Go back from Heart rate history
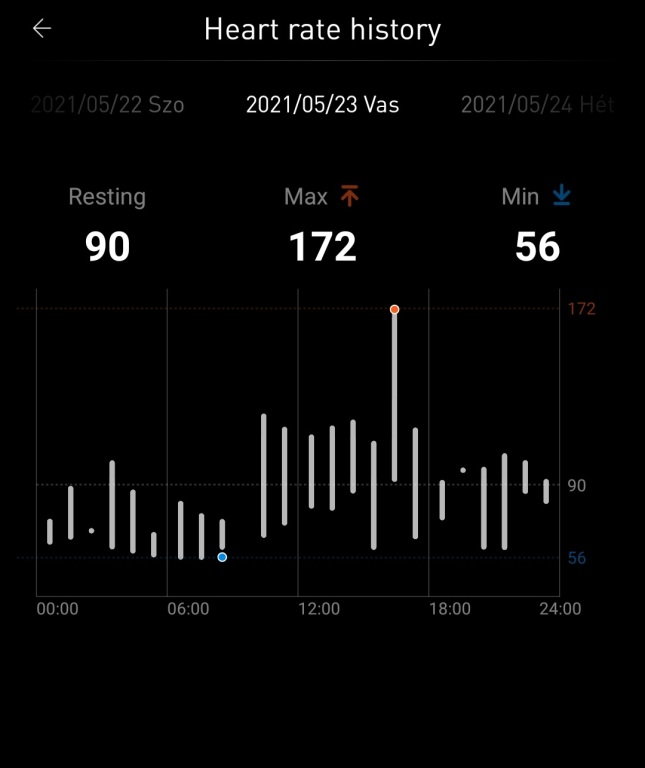 pos(42,29)
